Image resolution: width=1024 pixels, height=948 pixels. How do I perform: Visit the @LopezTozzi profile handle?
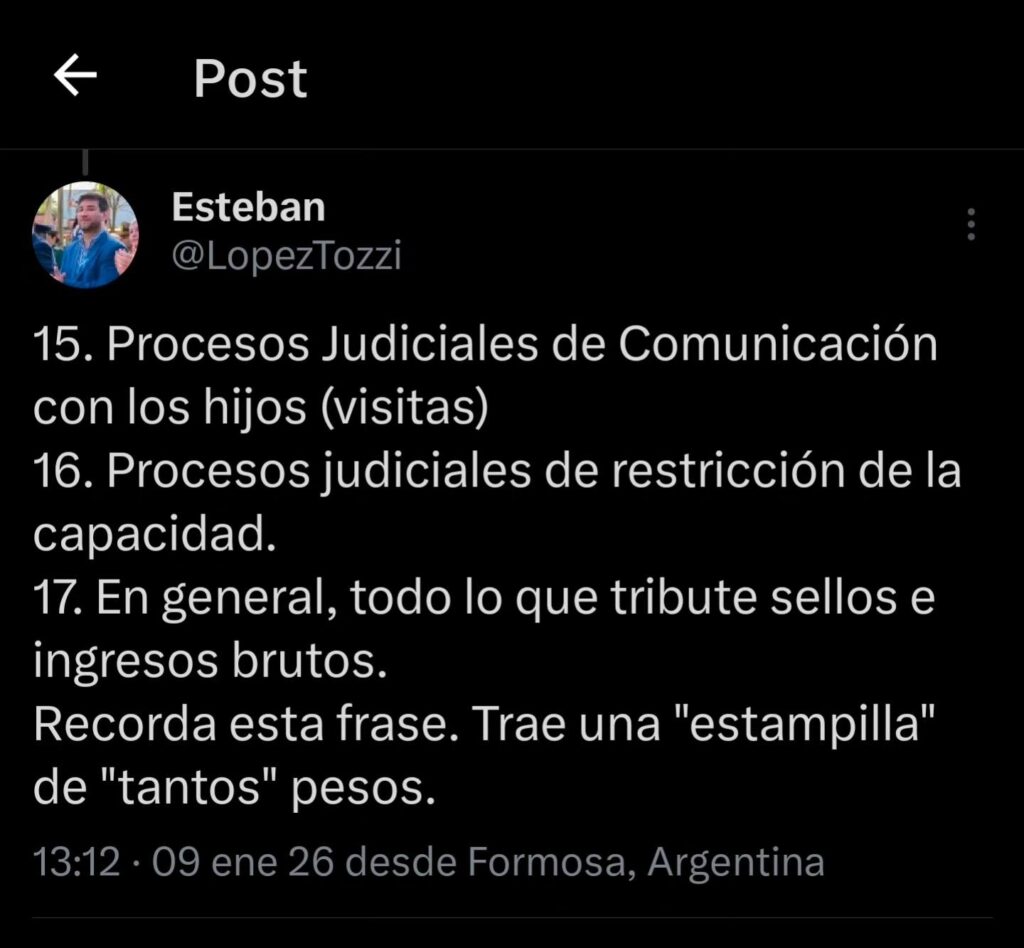pos(286,256)
